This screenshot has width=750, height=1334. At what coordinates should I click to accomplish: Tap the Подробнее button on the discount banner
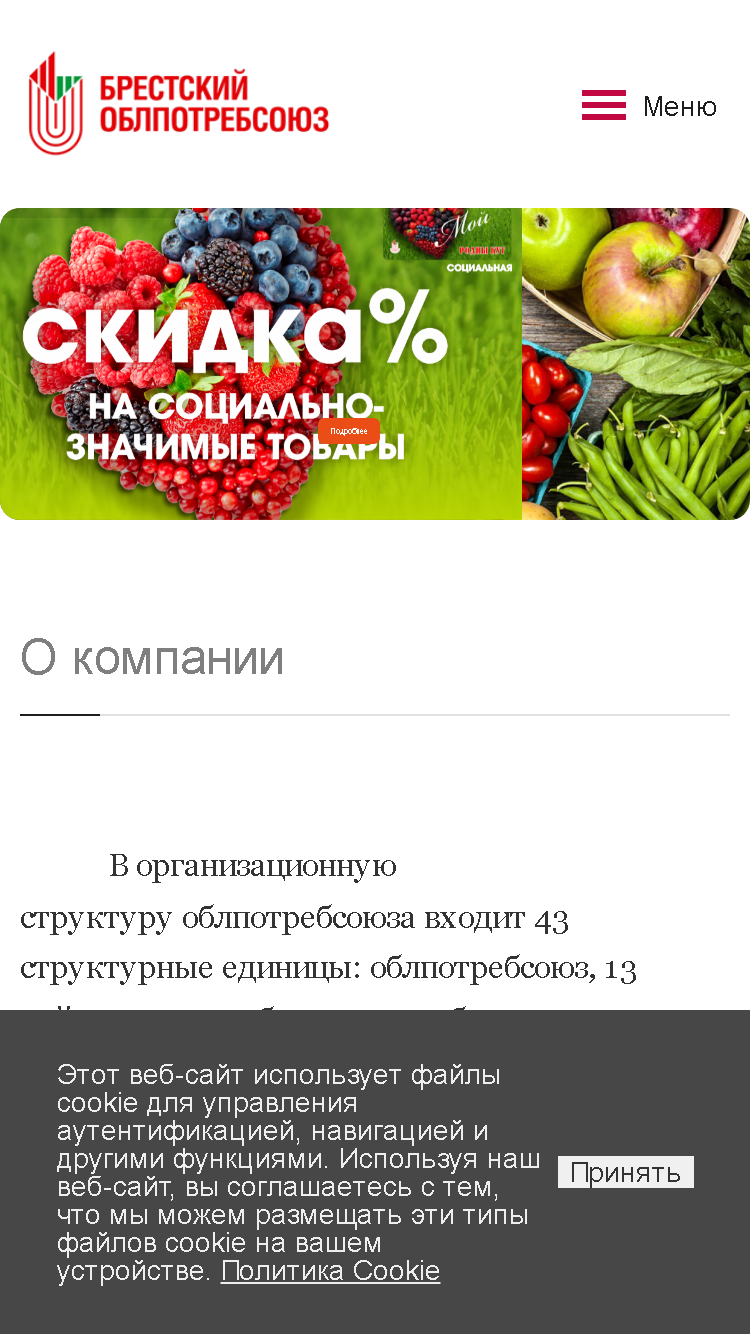tap(349, 431)
